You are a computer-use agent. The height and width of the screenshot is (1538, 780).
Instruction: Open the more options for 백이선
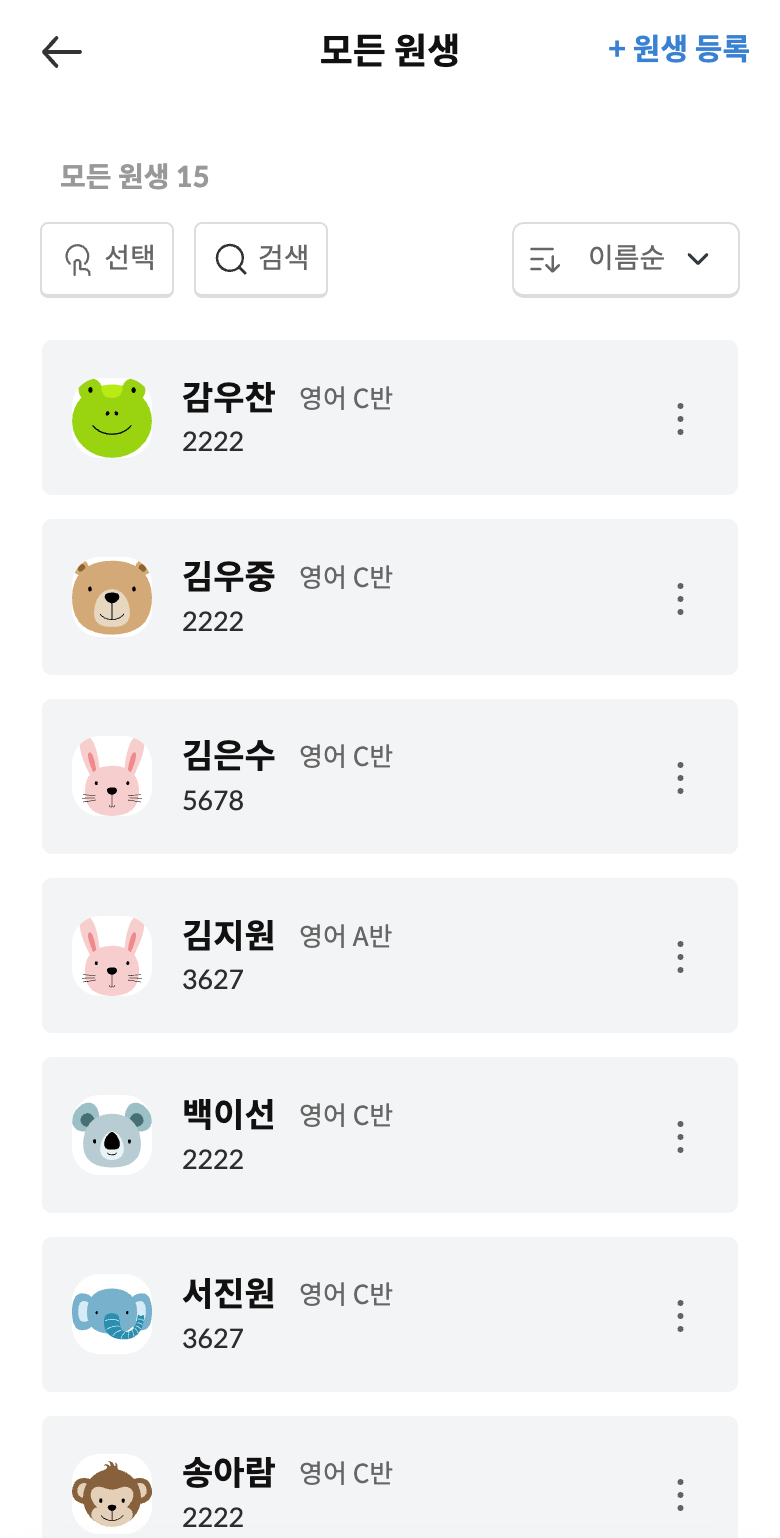[680, 1136]
